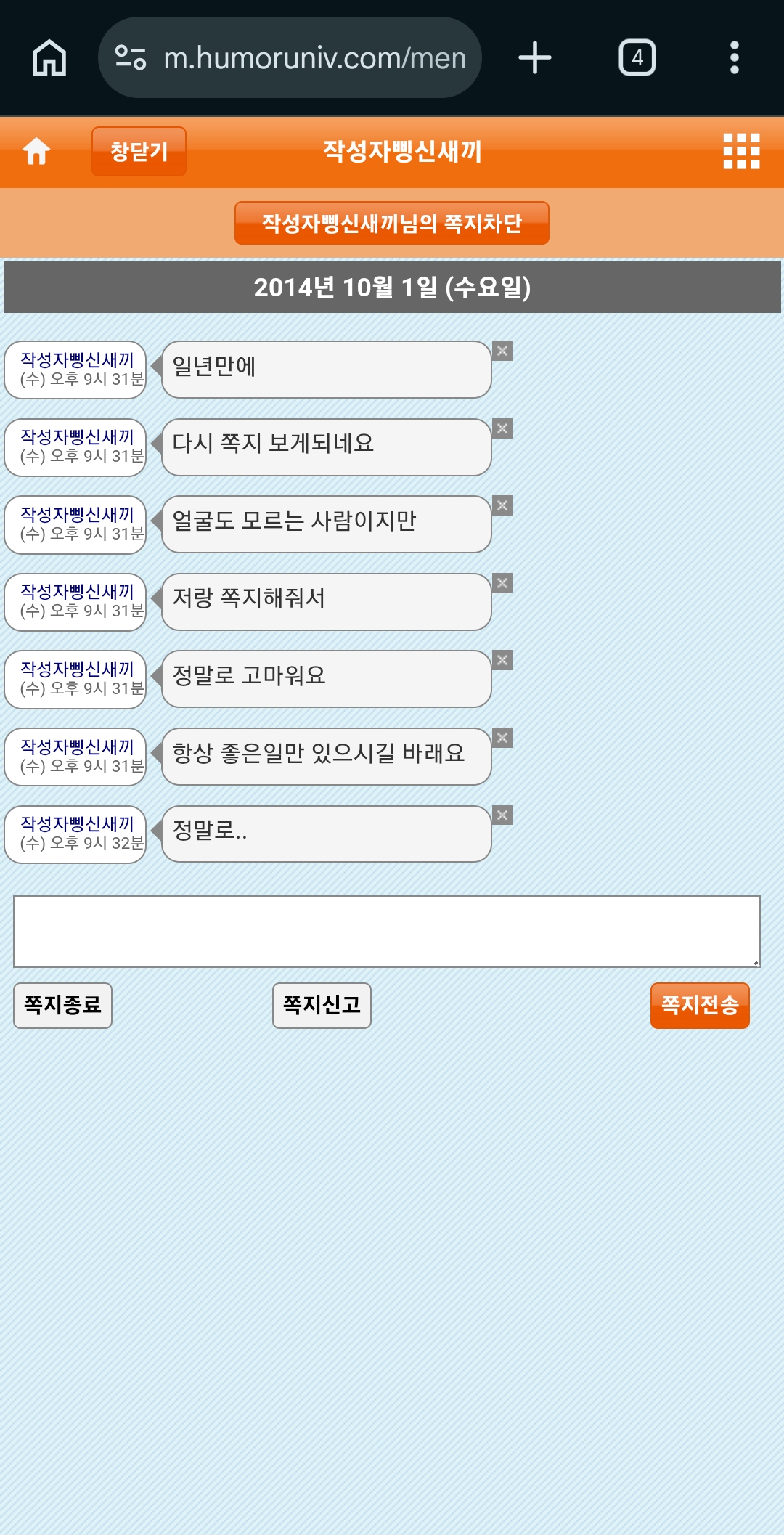The width and height of the screenshot is (784, 1535).
Task: Open the grid menu icon
Action: [741, 151]
